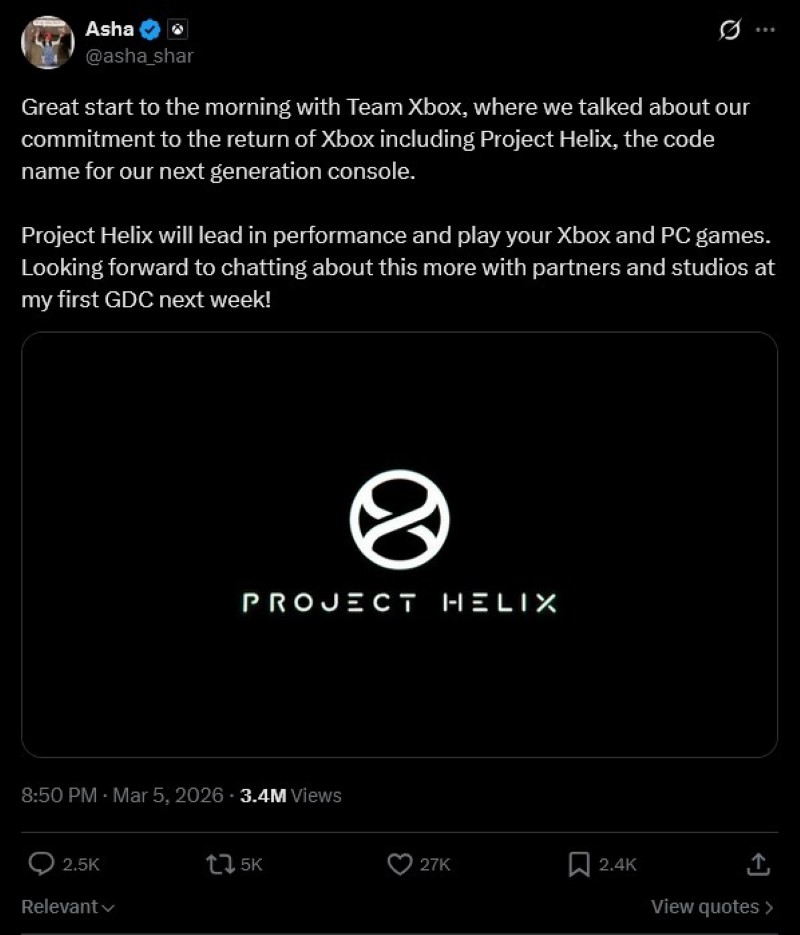Open the Grok icon on the post
Image resolution: width=800 pixels, height=935 pixels.
[x=730, y=30]
